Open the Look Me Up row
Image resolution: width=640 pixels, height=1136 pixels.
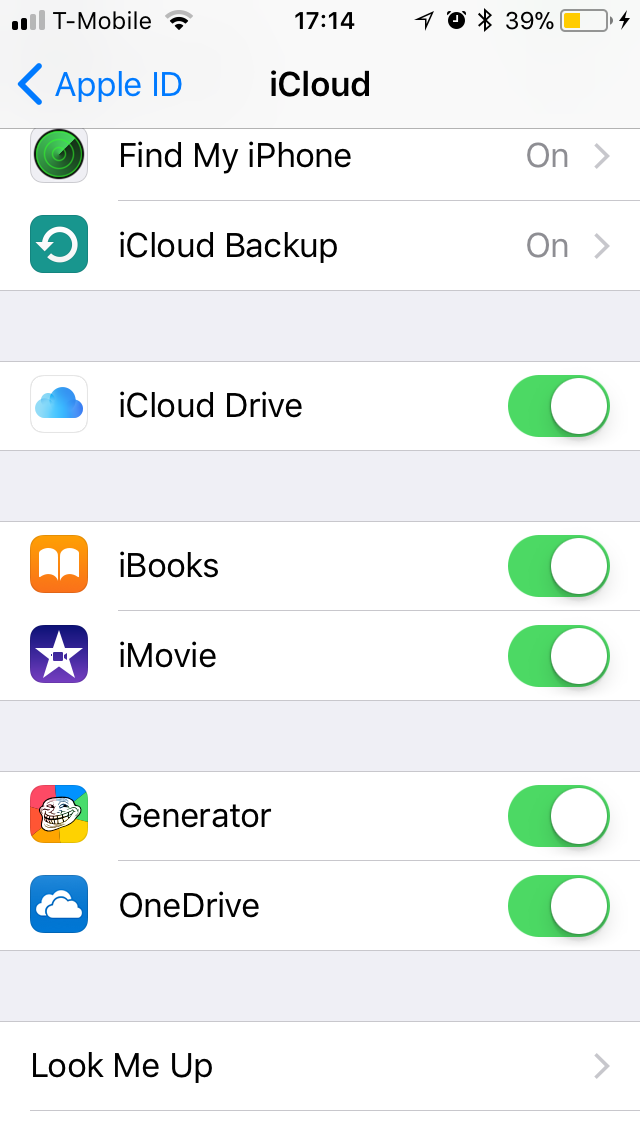pyautogui.click(x=320, y=1066)
